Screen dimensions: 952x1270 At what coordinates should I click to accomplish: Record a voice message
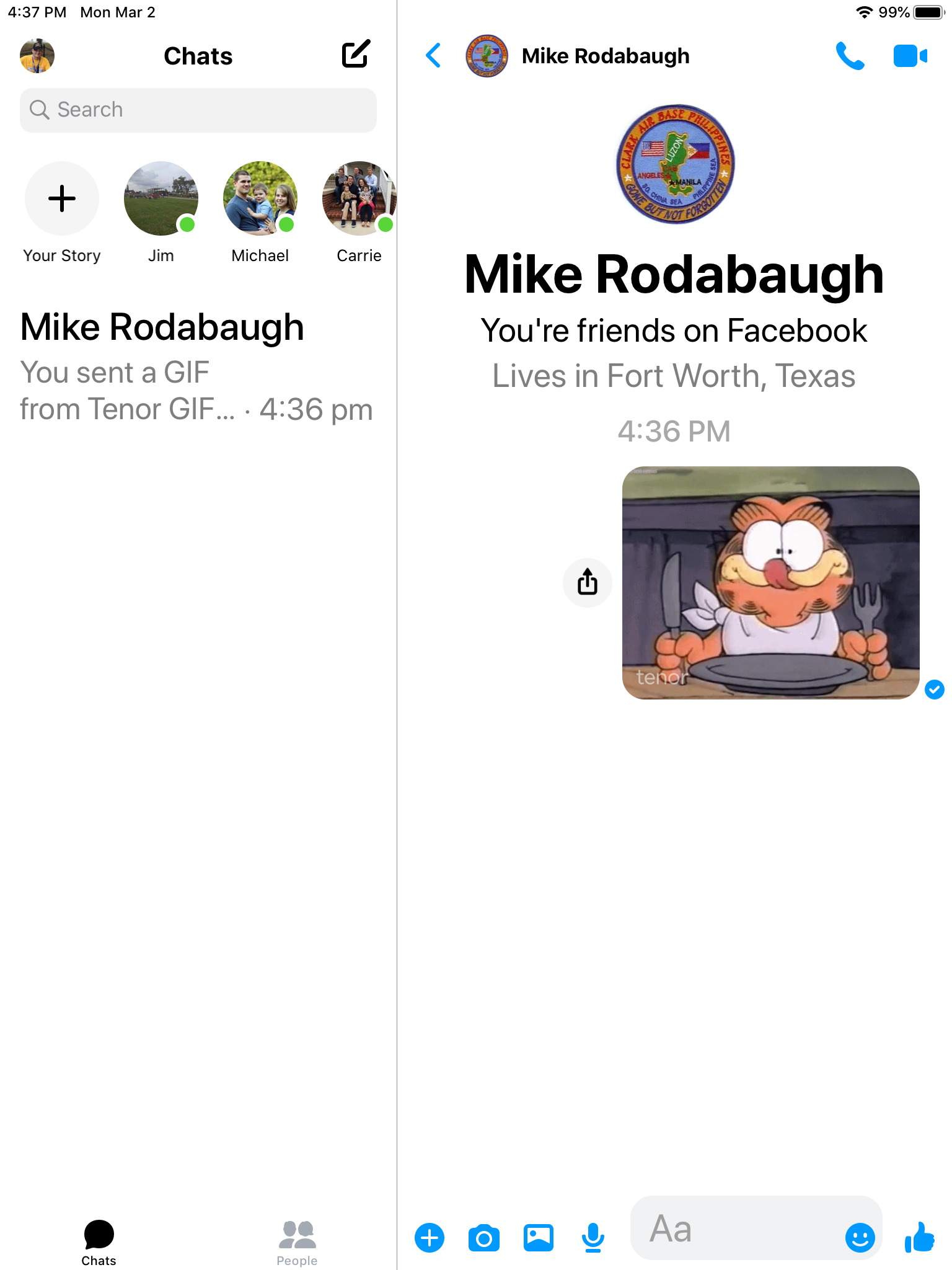[593, 1238]
